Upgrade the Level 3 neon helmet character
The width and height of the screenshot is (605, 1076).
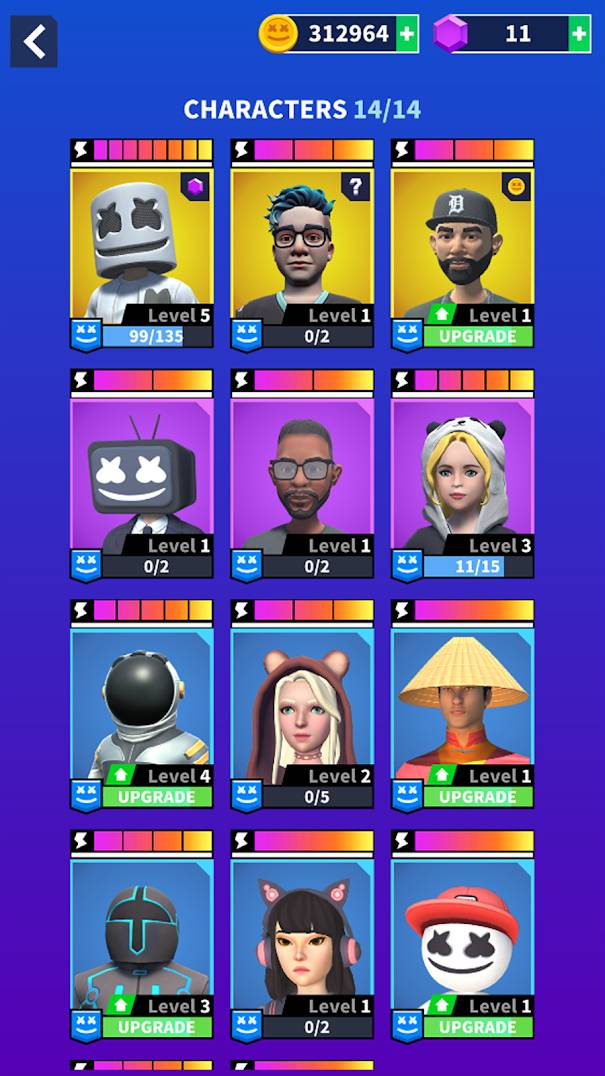coord(157,1027)
